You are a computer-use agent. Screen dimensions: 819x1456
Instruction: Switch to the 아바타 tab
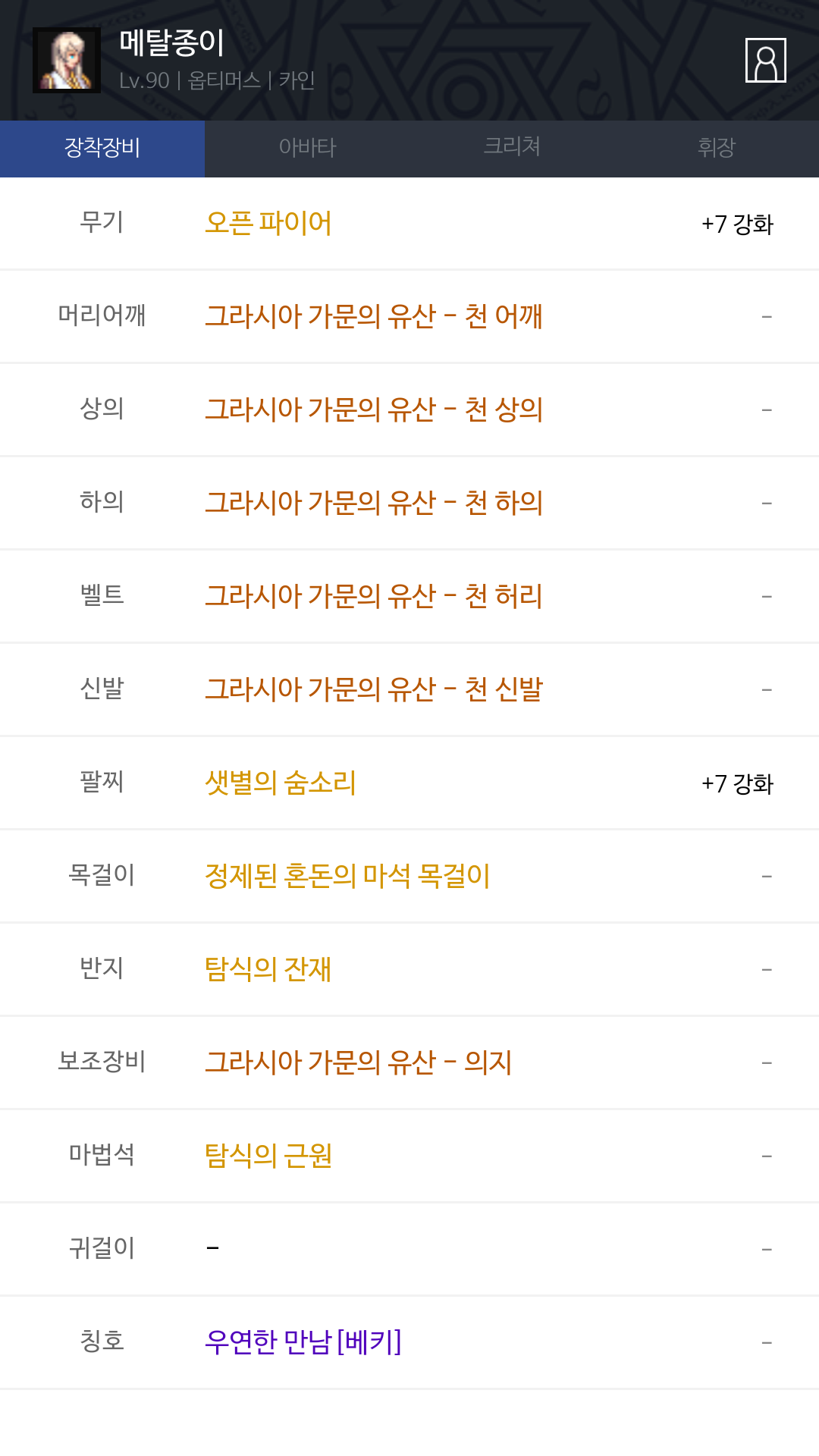(x=307, y=148)
